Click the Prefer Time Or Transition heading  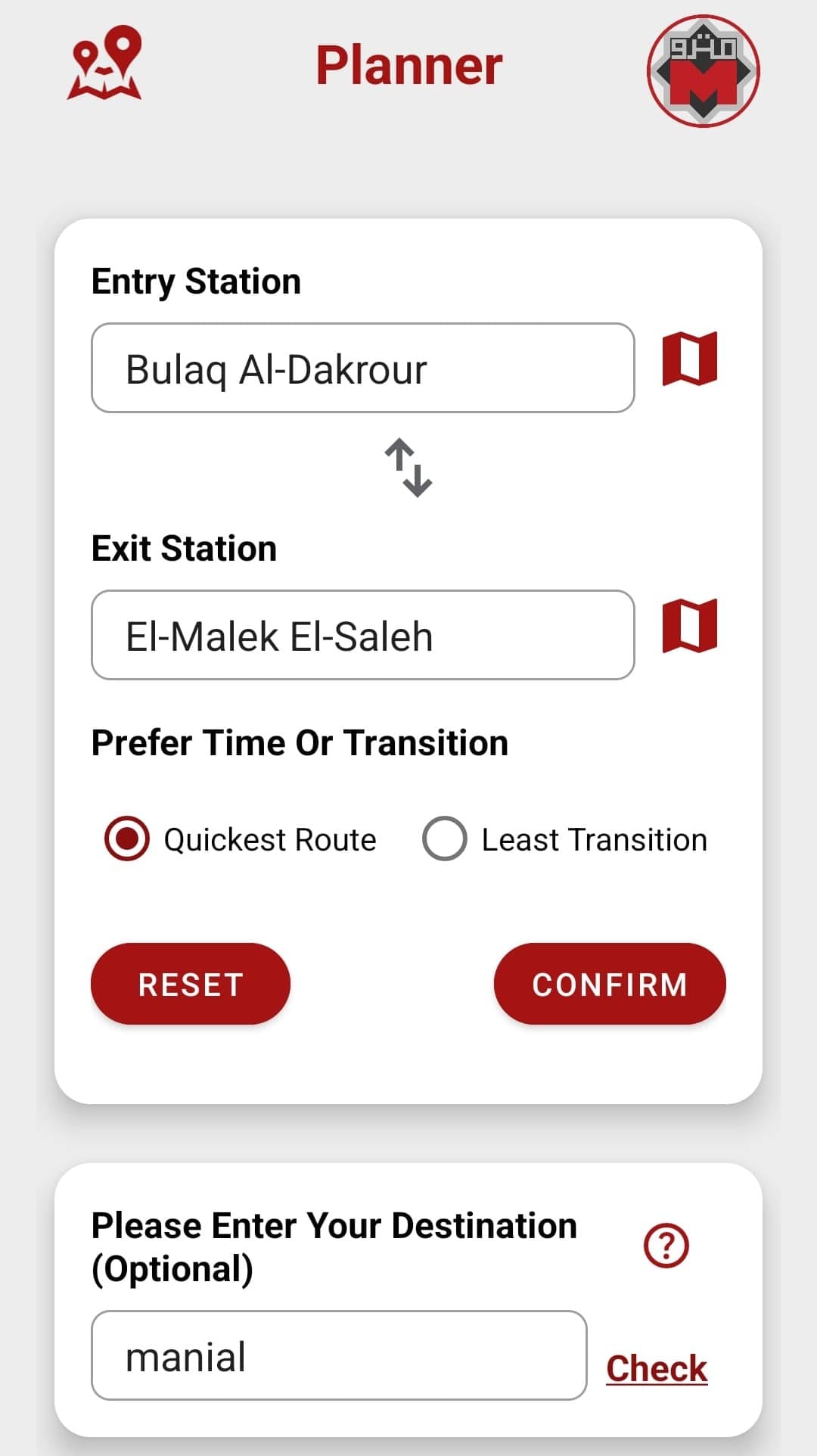[x=299, y=742]
